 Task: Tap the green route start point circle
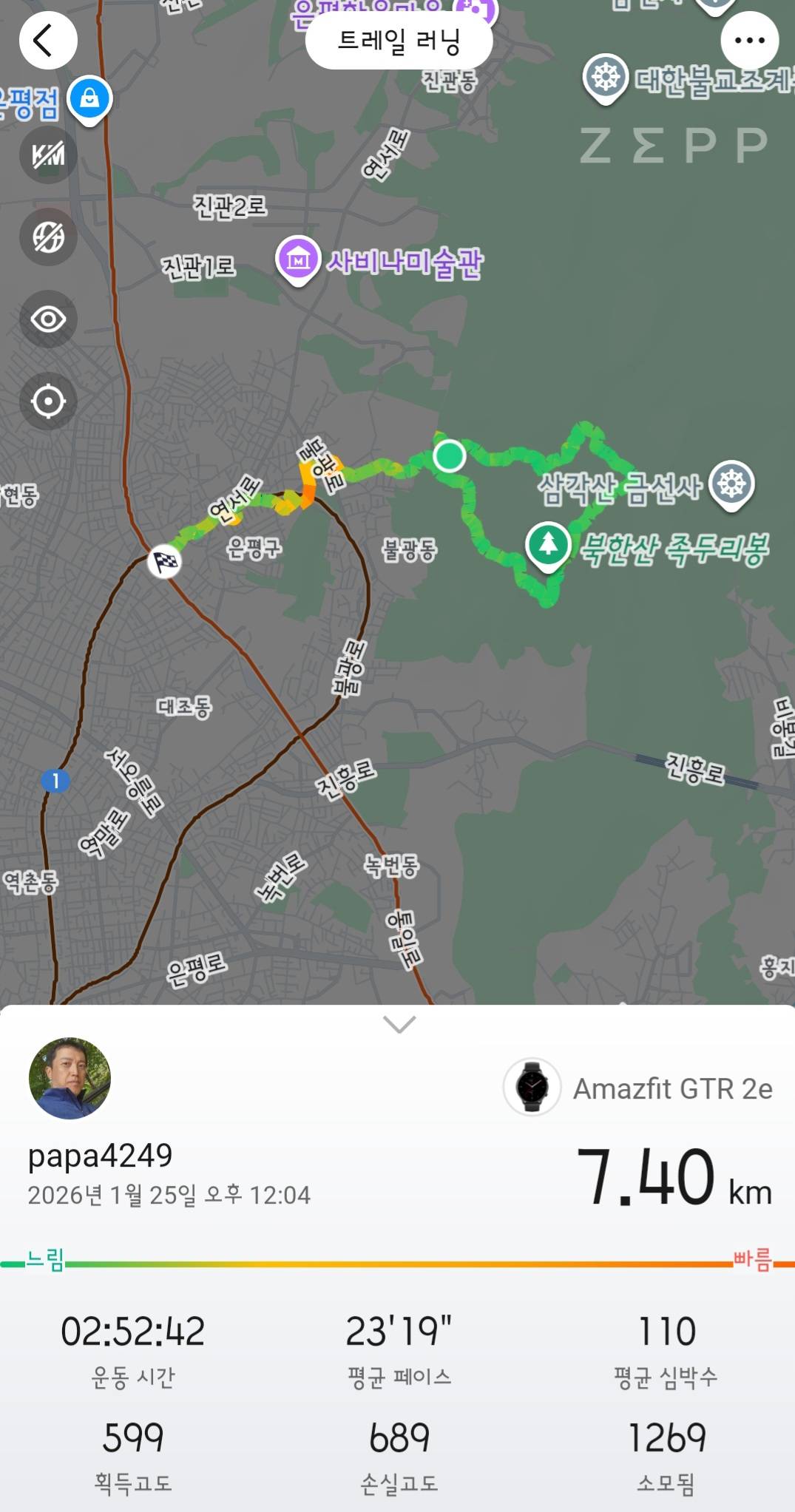[x=450, y=457]
